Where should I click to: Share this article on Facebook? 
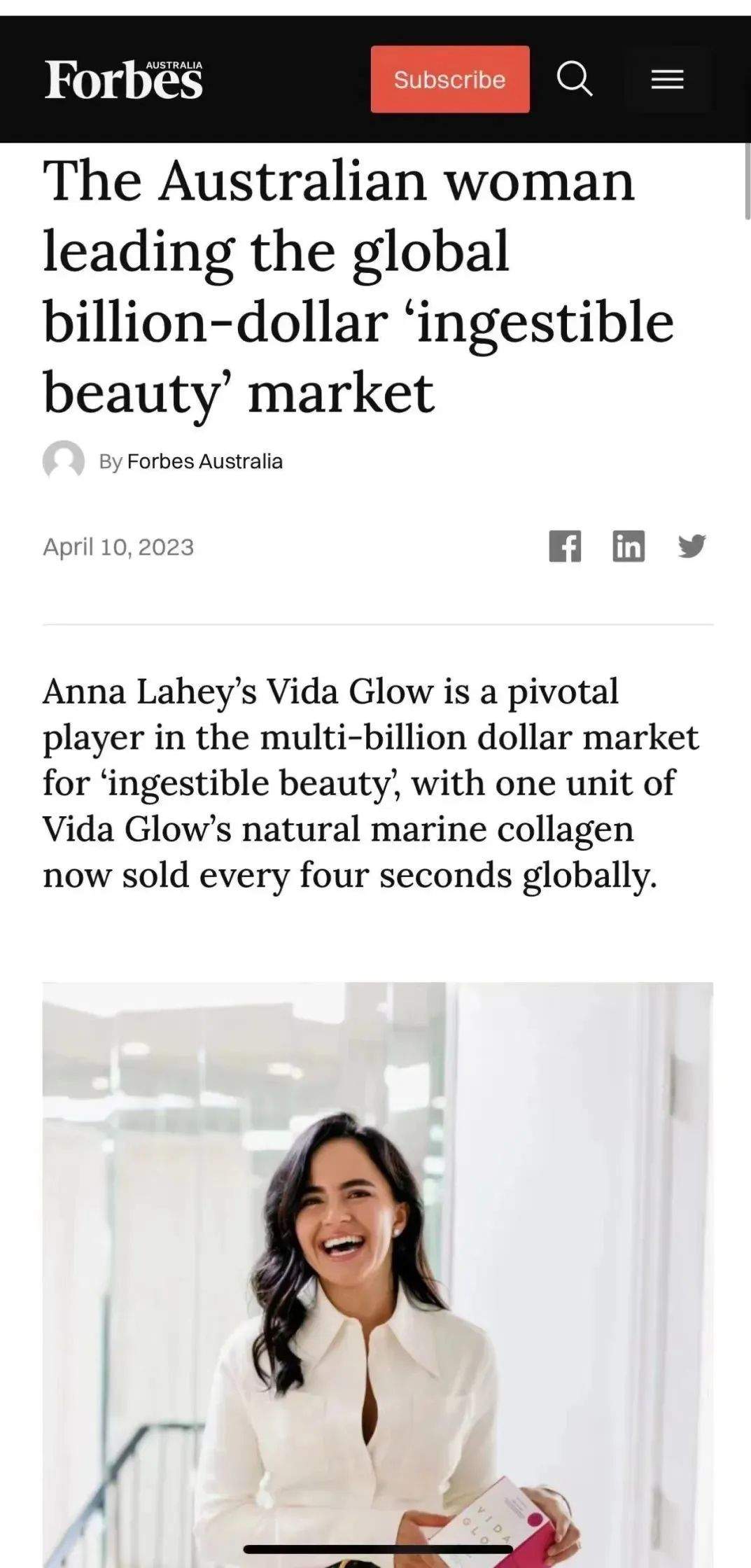coord(565,547)
